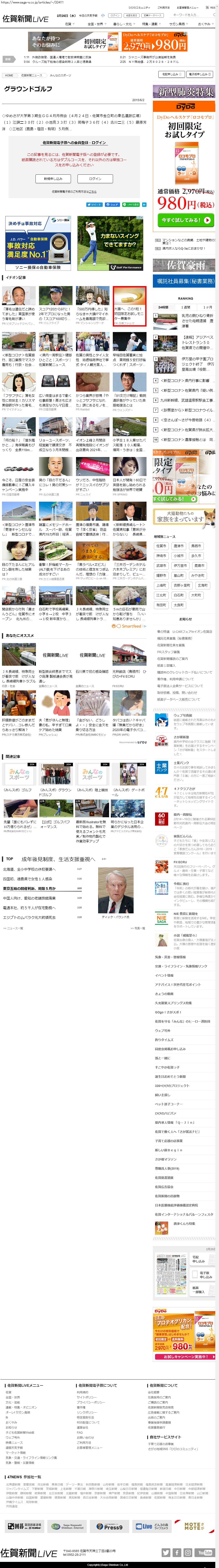219x1568 pixels.
Task: Select the 佐賀市 region chip
Action: coord(161,546)
